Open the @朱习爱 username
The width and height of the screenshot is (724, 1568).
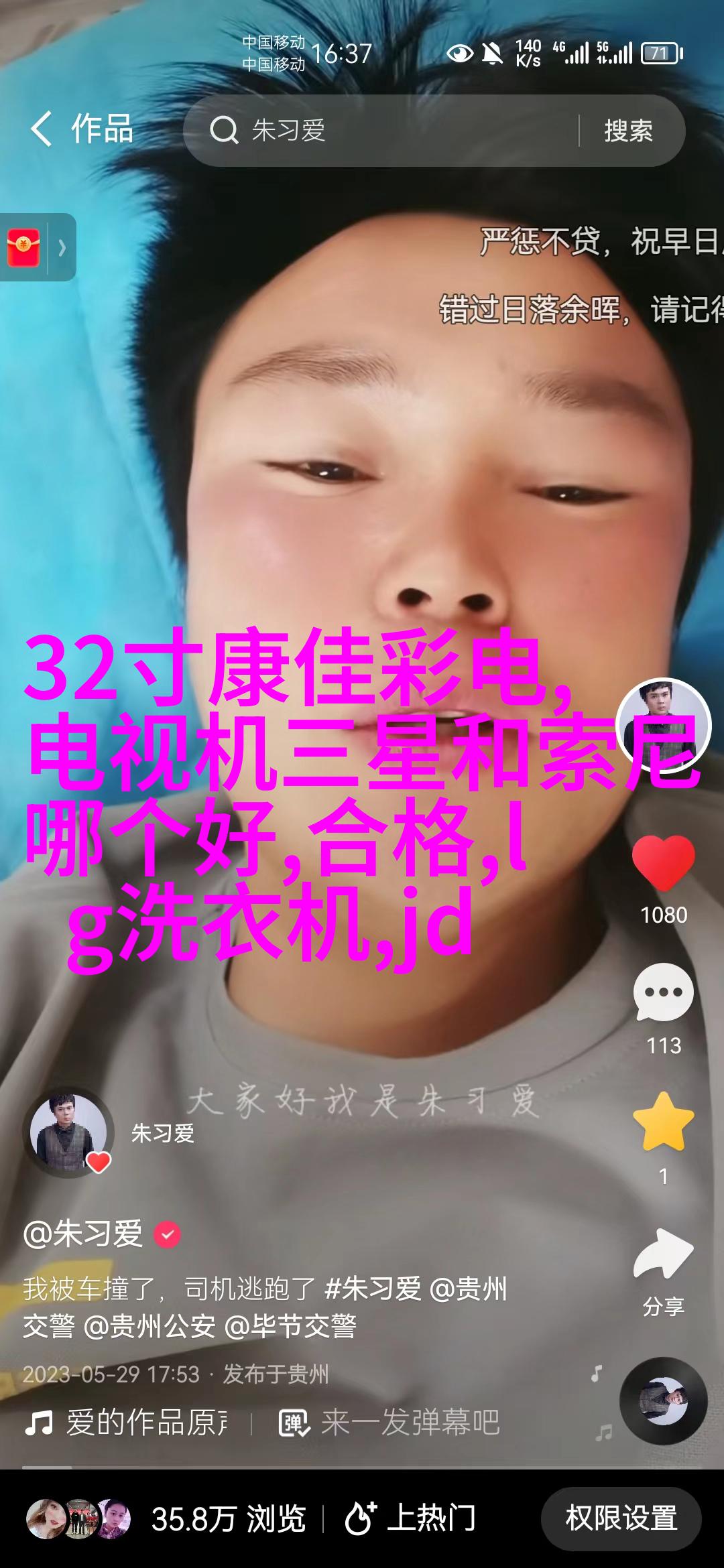click(x=83, y=1234)
